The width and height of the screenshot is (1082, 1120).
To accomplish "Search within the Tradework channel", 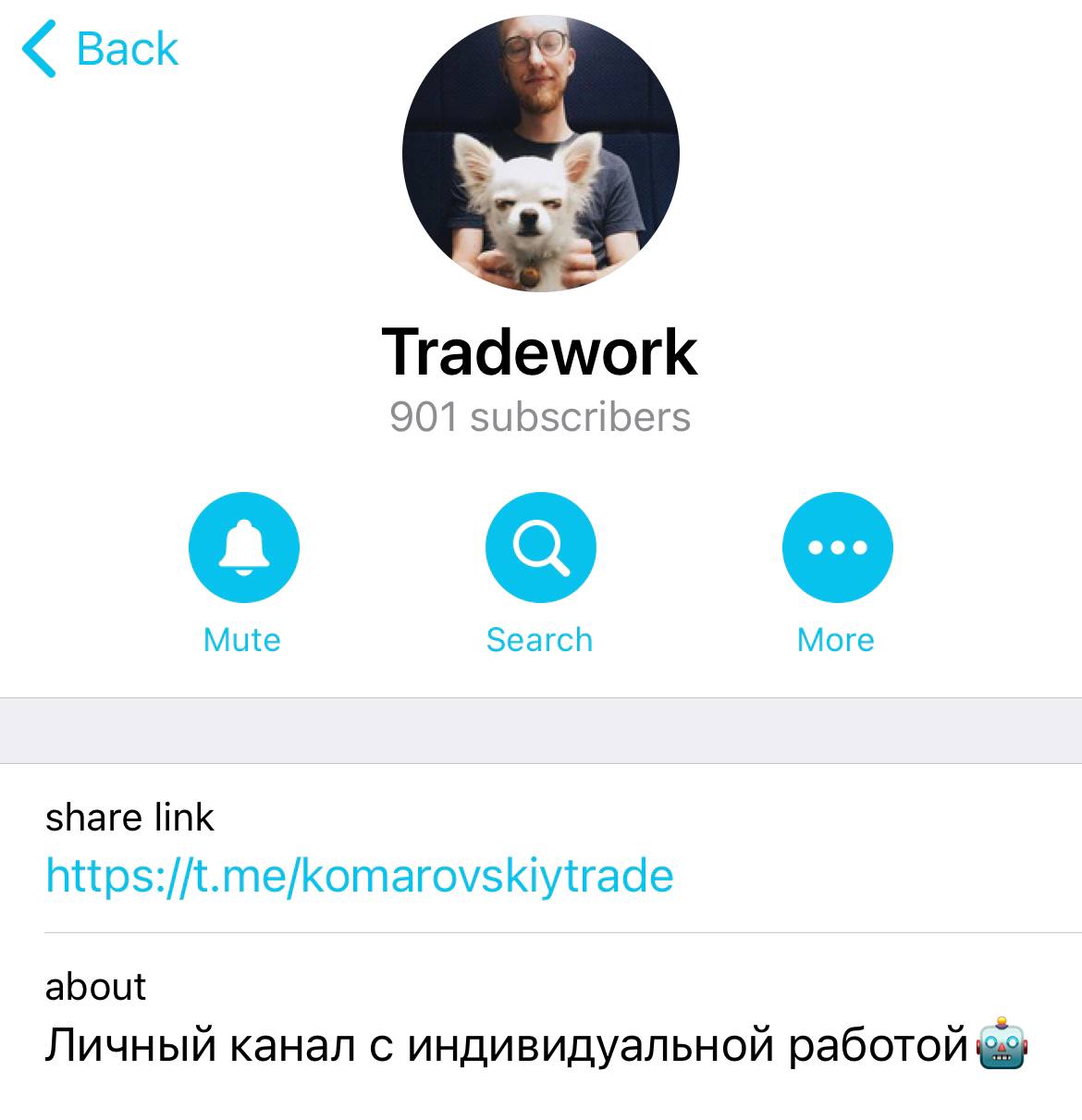I will 540,548.
